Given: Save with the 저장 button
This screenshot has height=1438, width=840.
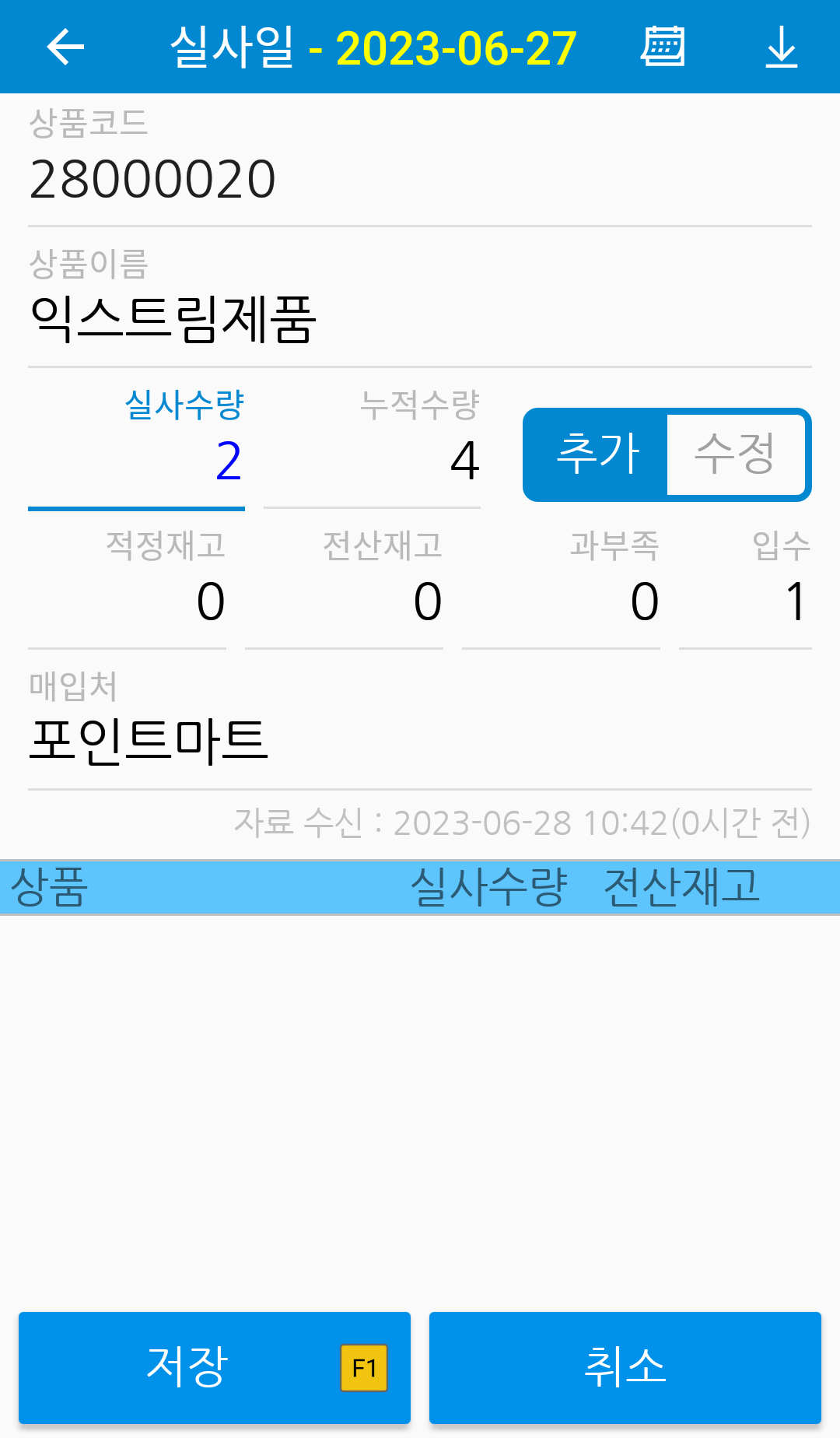Looking at the screenshot, I should [215, 1367].
